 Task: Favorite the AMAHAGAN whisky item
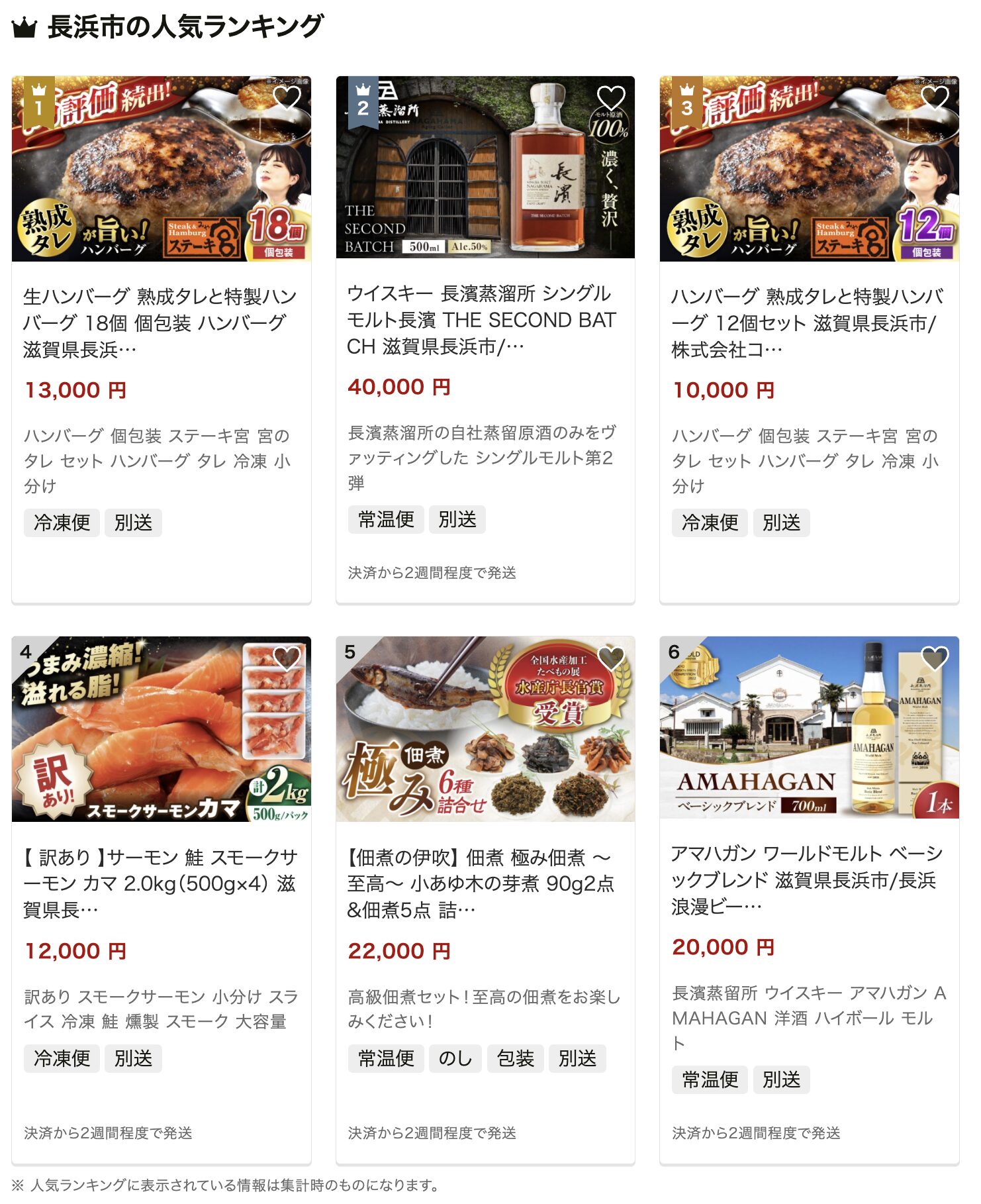point(935,658)
